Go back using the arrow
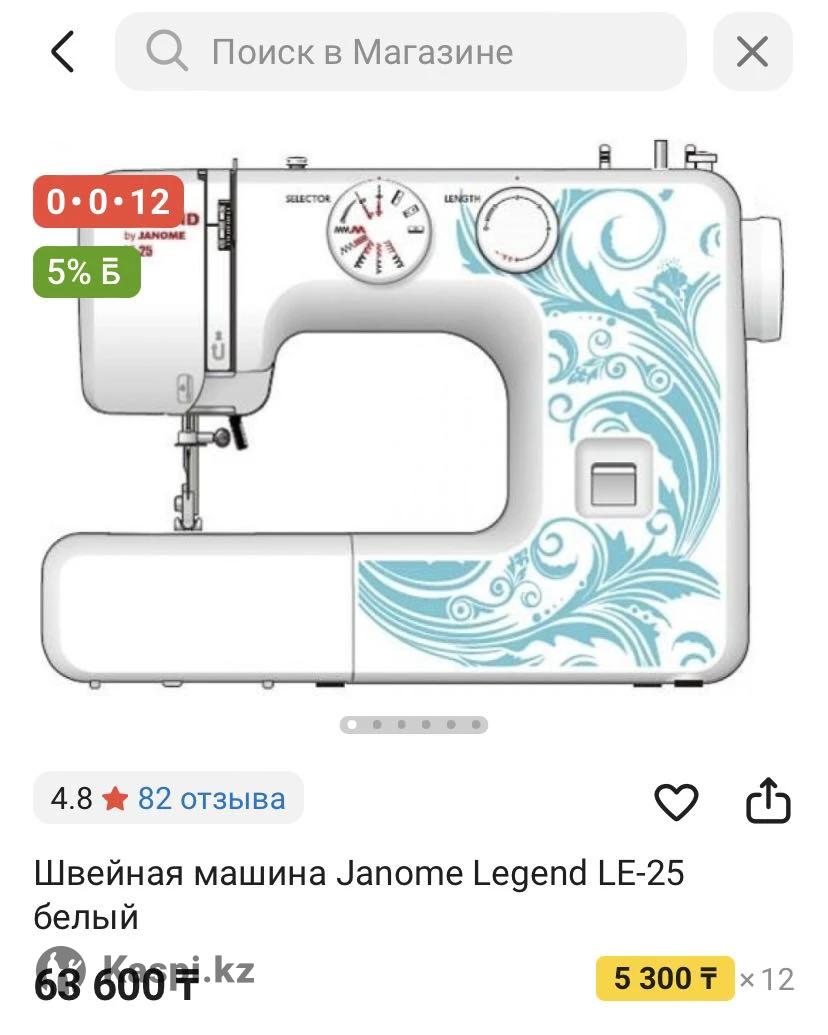This screenshot has height=1035, width=828. 62,52
